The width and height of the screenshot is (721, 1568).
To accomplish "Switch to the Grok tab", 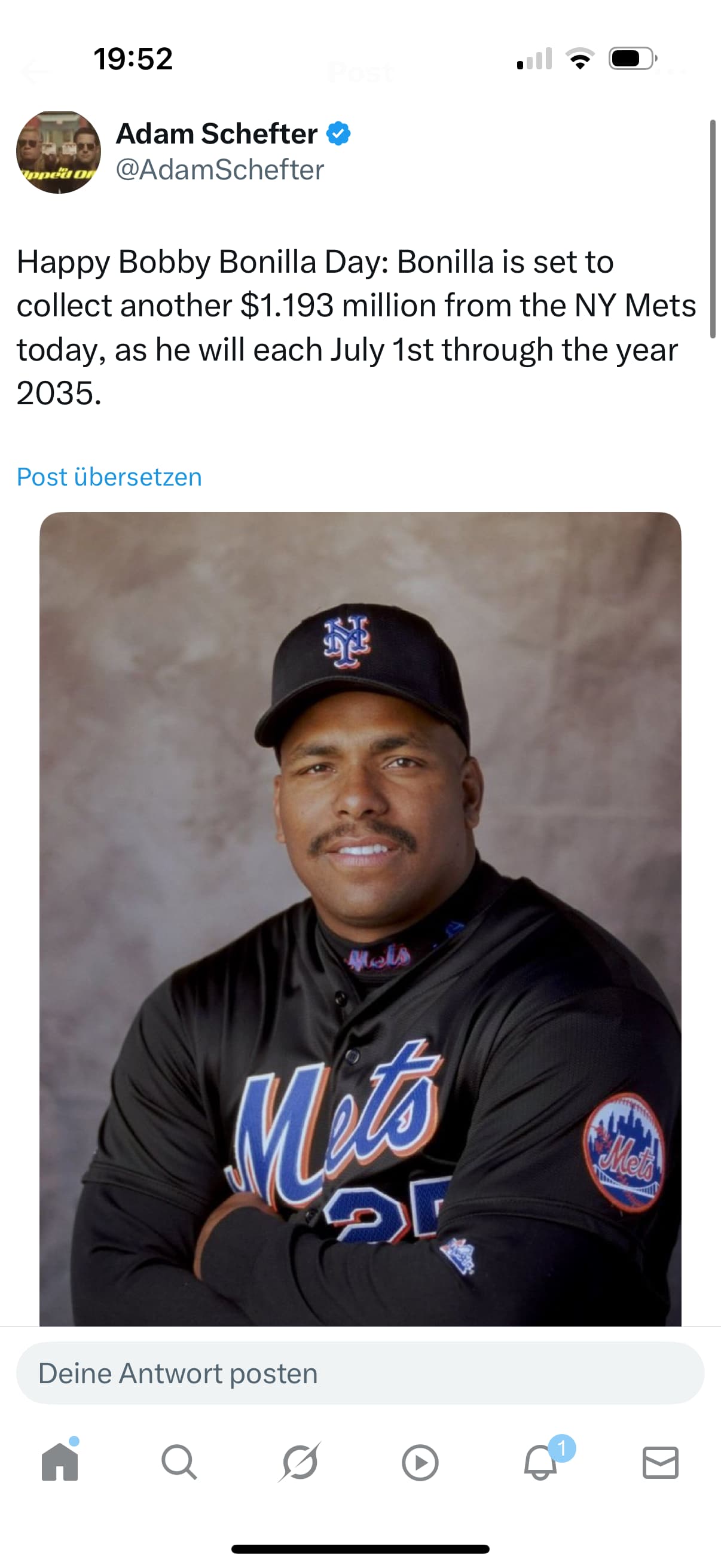I will [300, 1462].
